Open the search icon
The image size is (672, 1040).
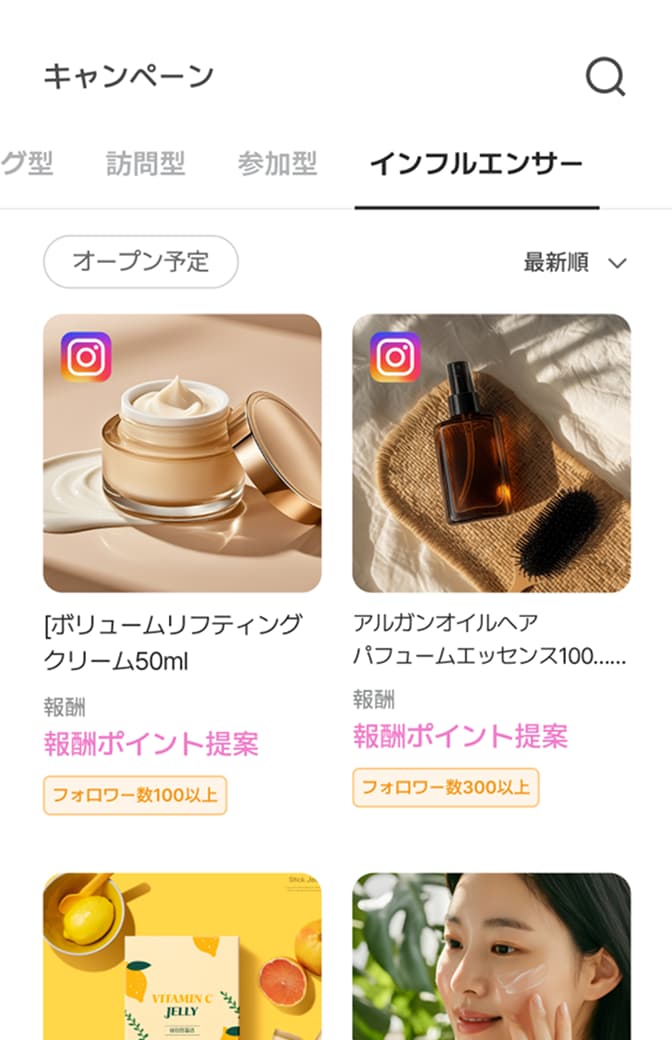pyautogui.click(x=605, y=76)
